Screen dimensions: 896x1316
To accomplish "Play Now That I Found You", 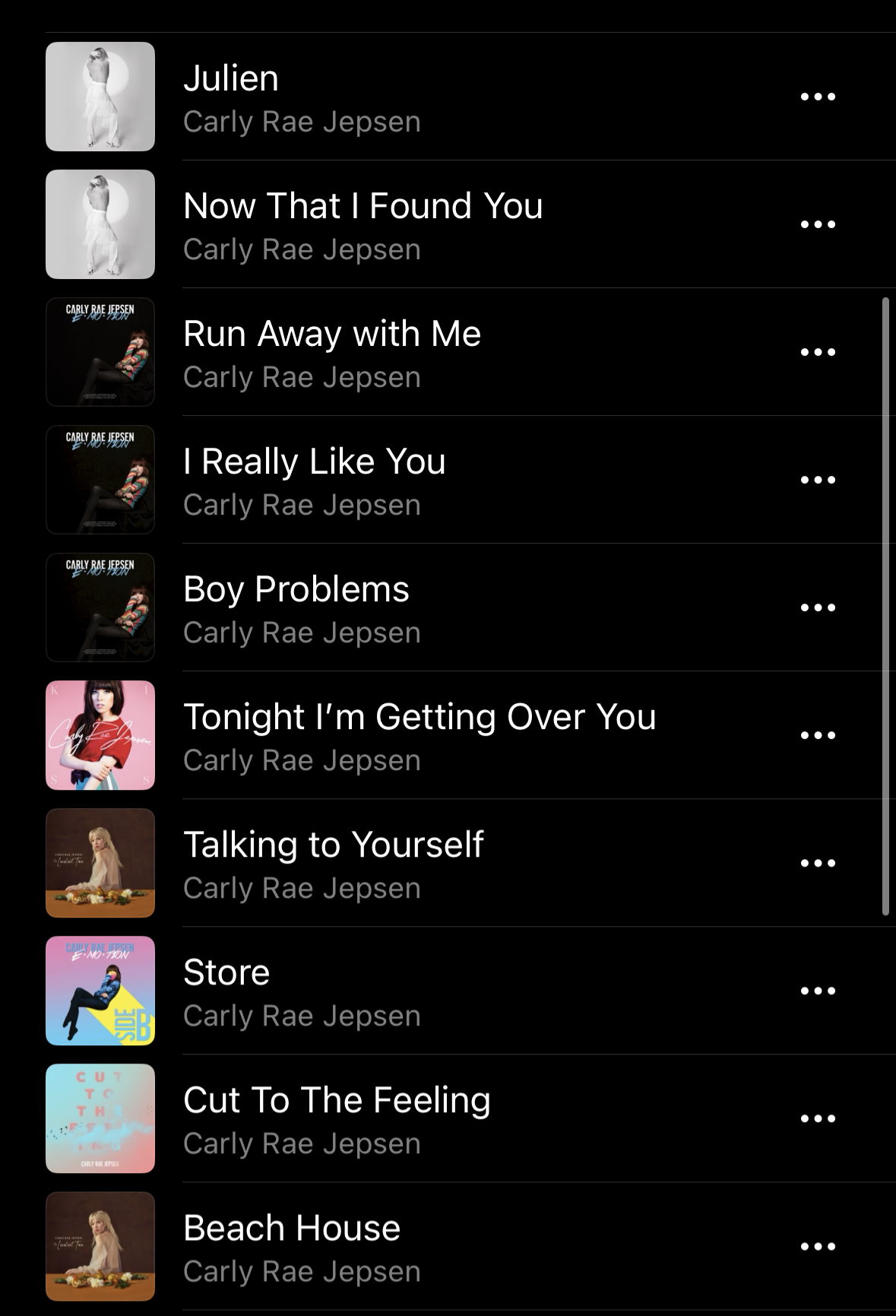I will (363, 207).
